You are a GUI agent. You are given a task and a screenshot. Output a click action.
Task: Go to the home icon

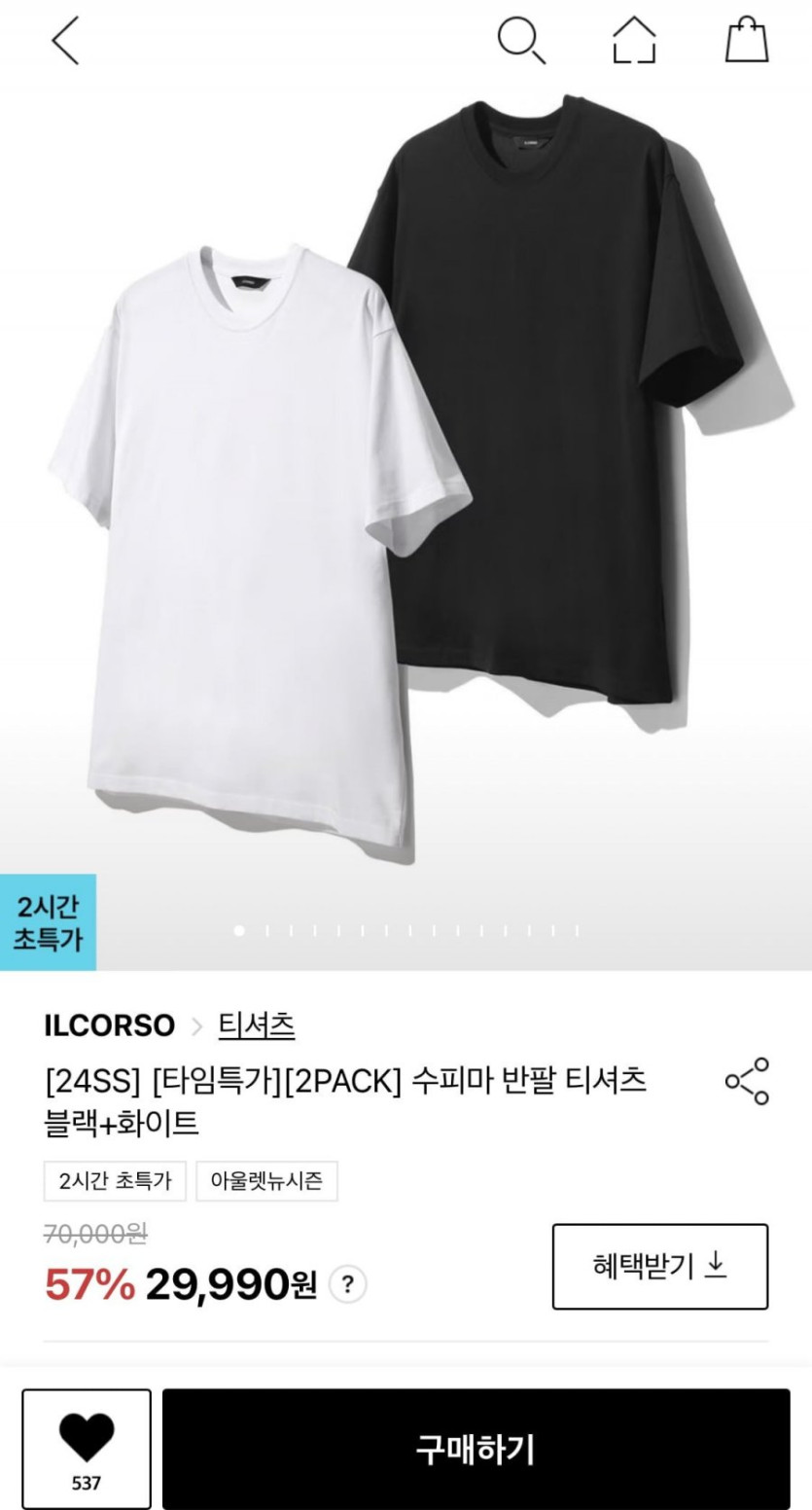634,41
